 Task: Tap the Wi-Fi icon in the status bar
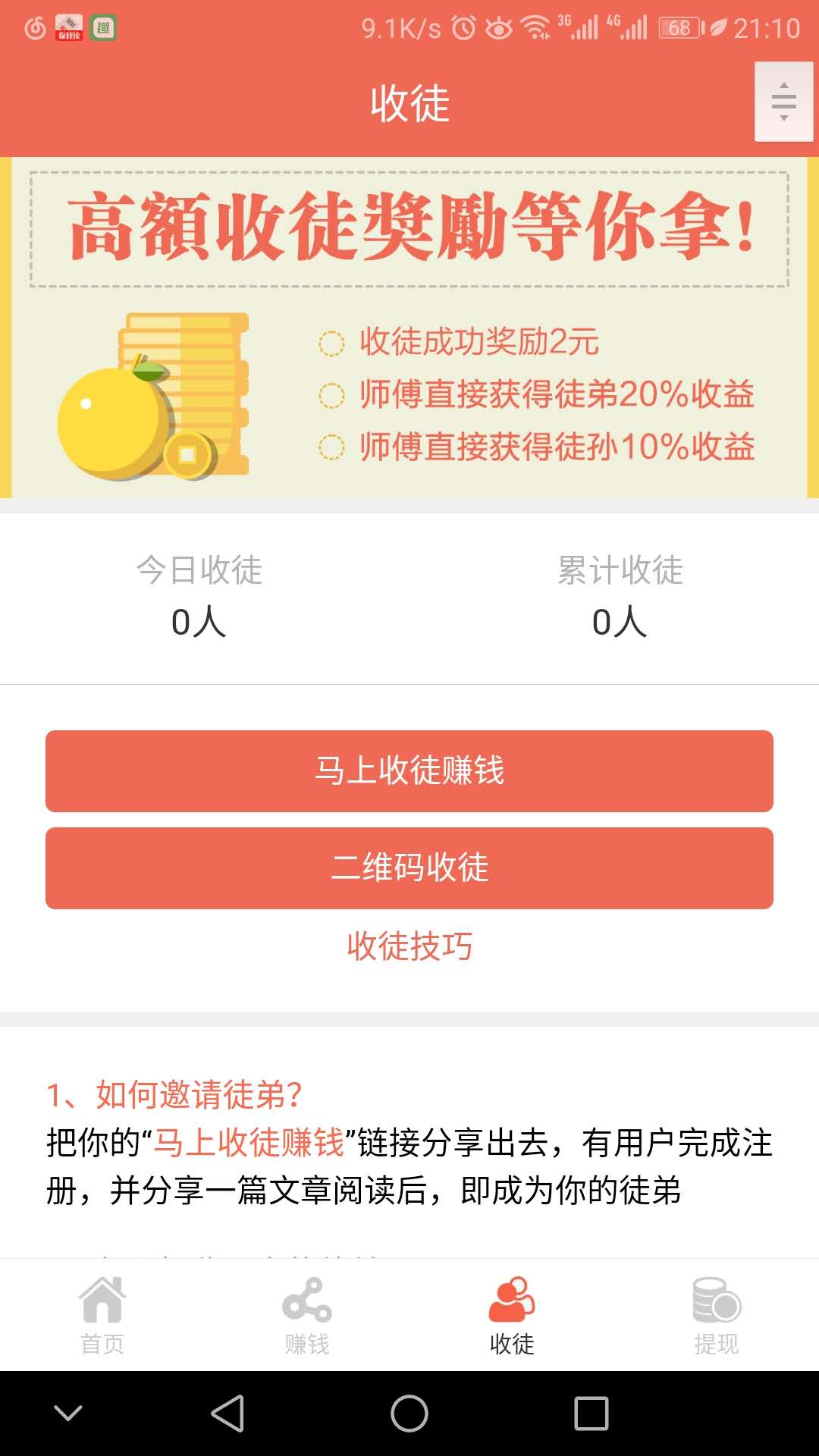(x=537, y=25)
